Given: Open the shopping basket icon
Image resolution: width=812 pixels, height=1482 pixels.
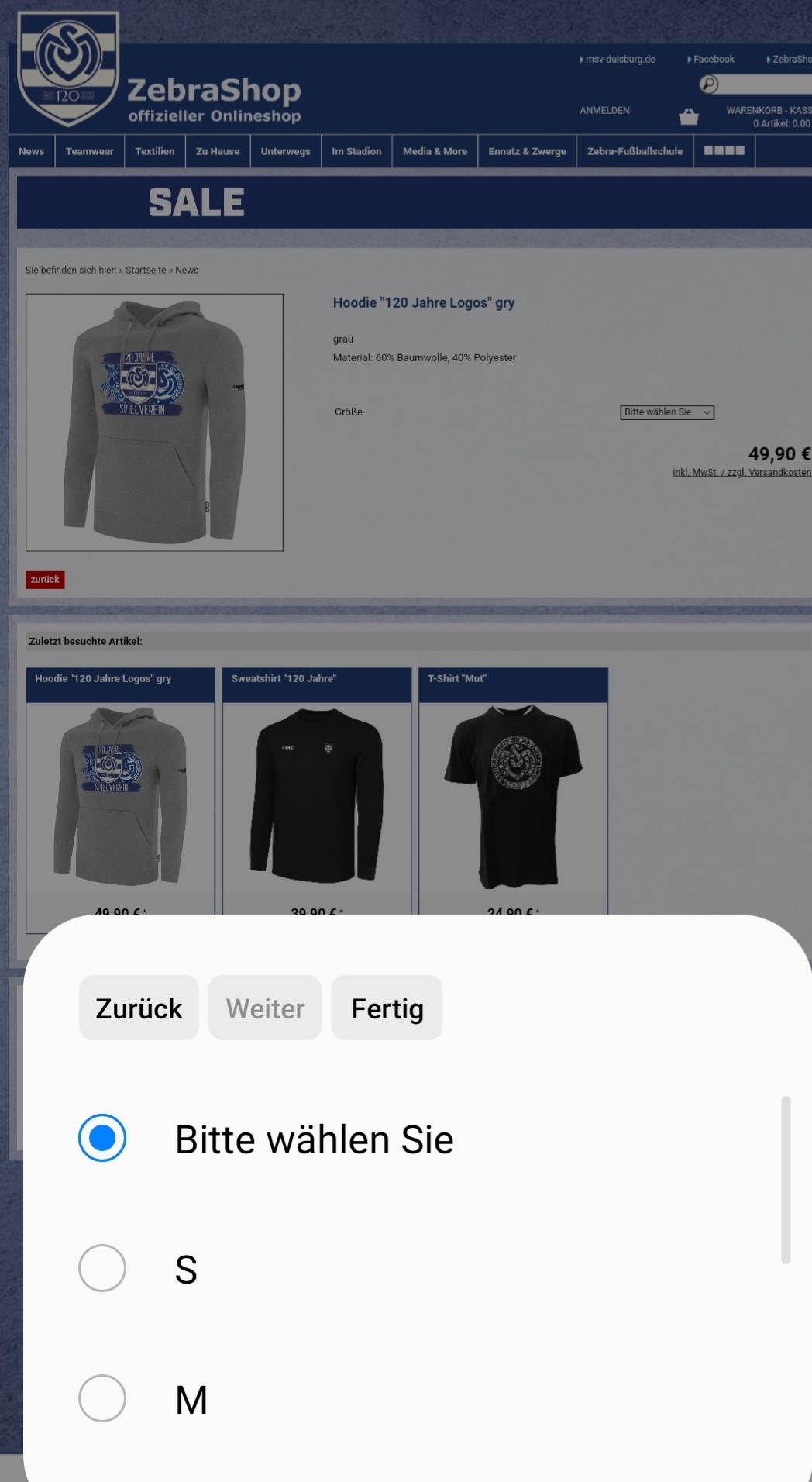Looking at the screenshot, I should pos(688,116).
